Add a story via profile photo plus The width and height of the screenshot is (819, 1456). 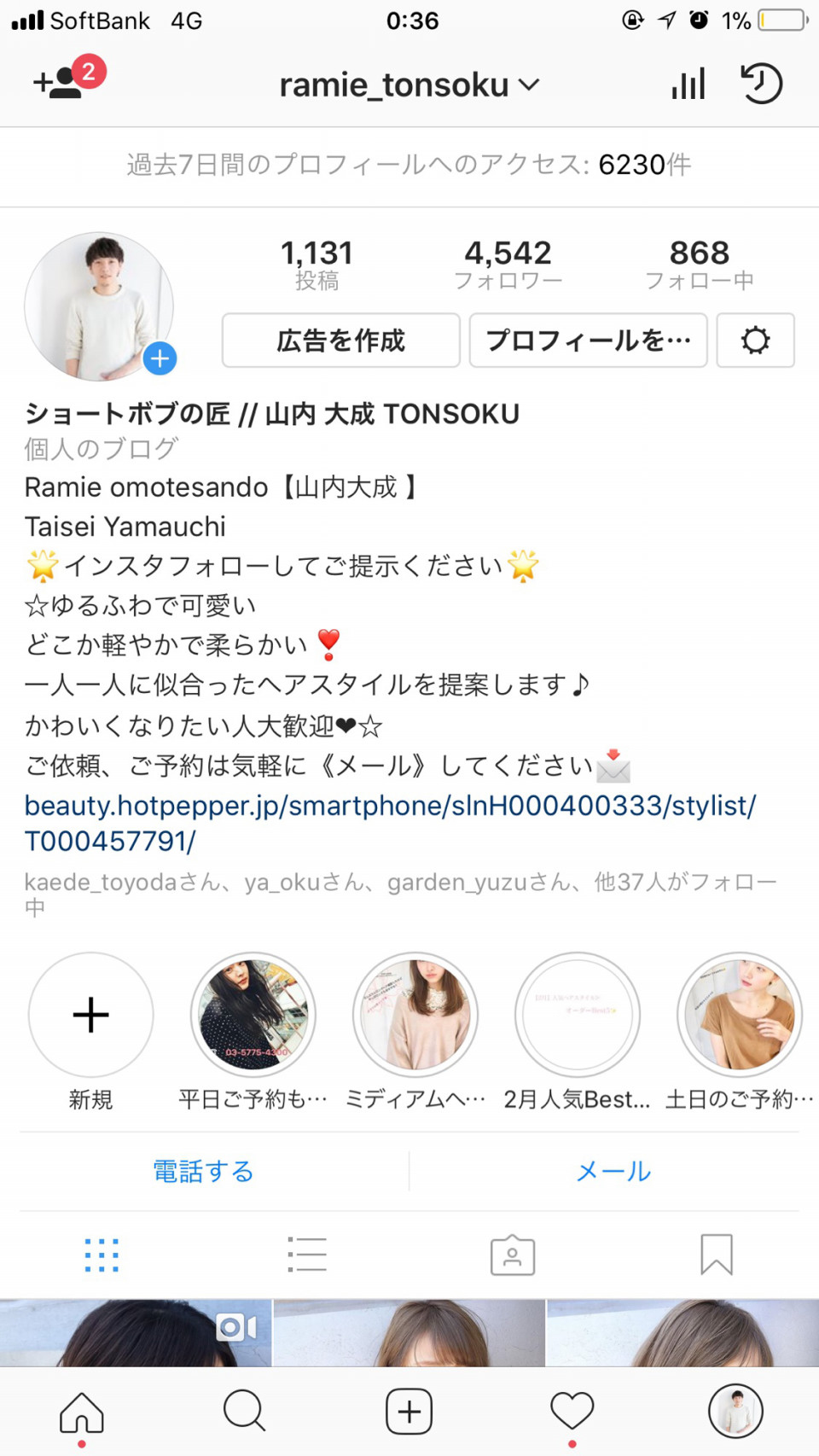[160, 358]
